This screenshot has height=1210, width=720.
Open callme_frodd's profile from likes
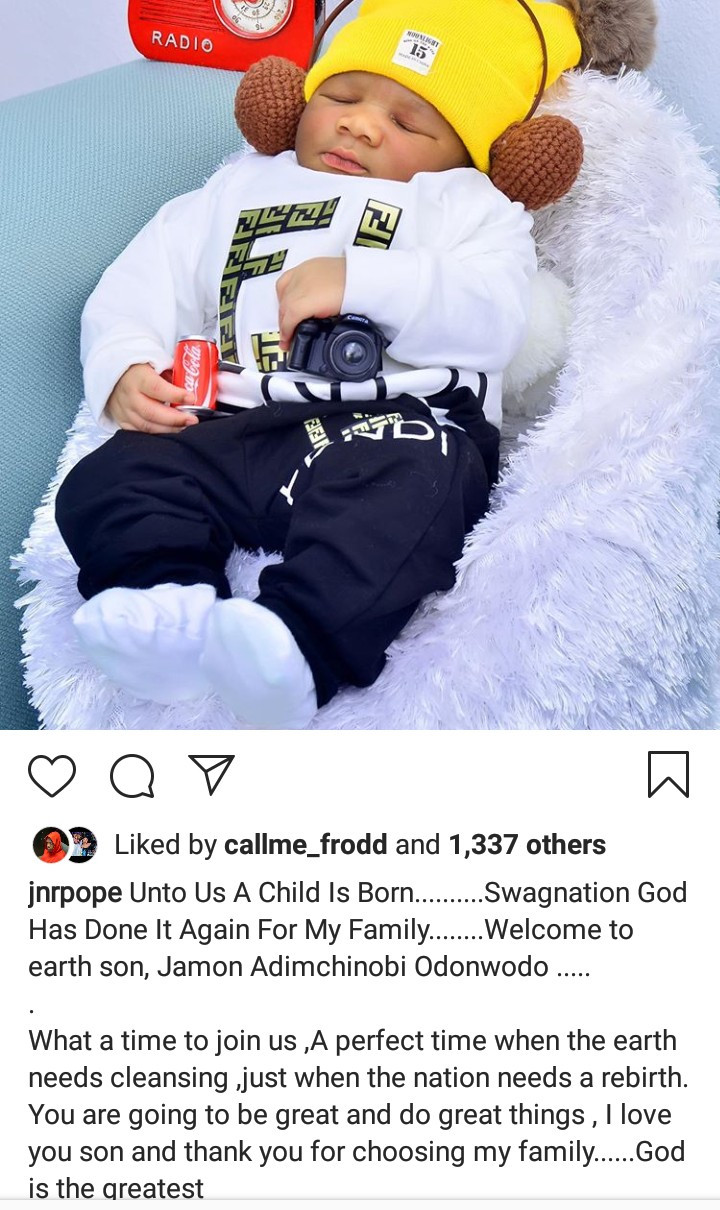point(306,845)
